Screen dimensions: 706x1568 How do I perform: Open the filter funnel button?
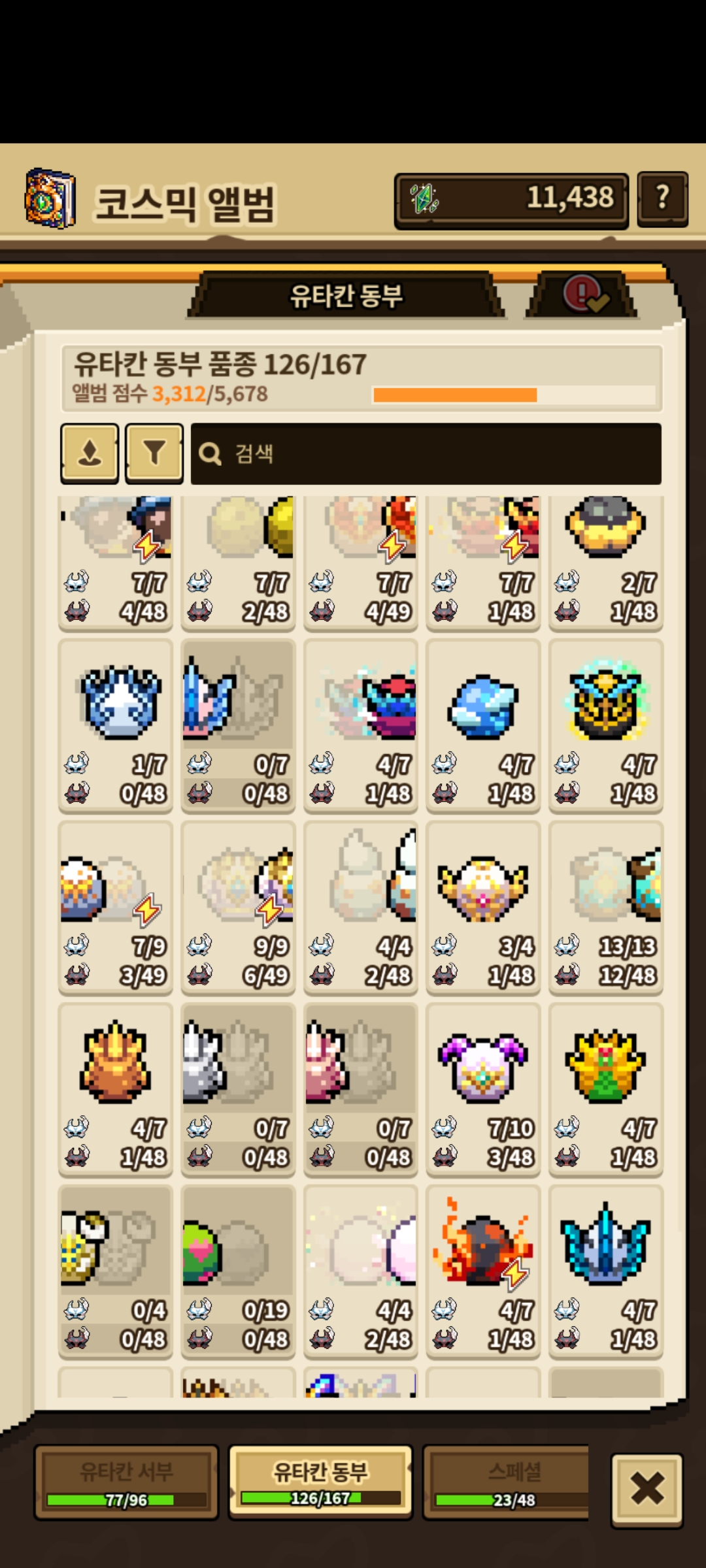click(154, 453)
